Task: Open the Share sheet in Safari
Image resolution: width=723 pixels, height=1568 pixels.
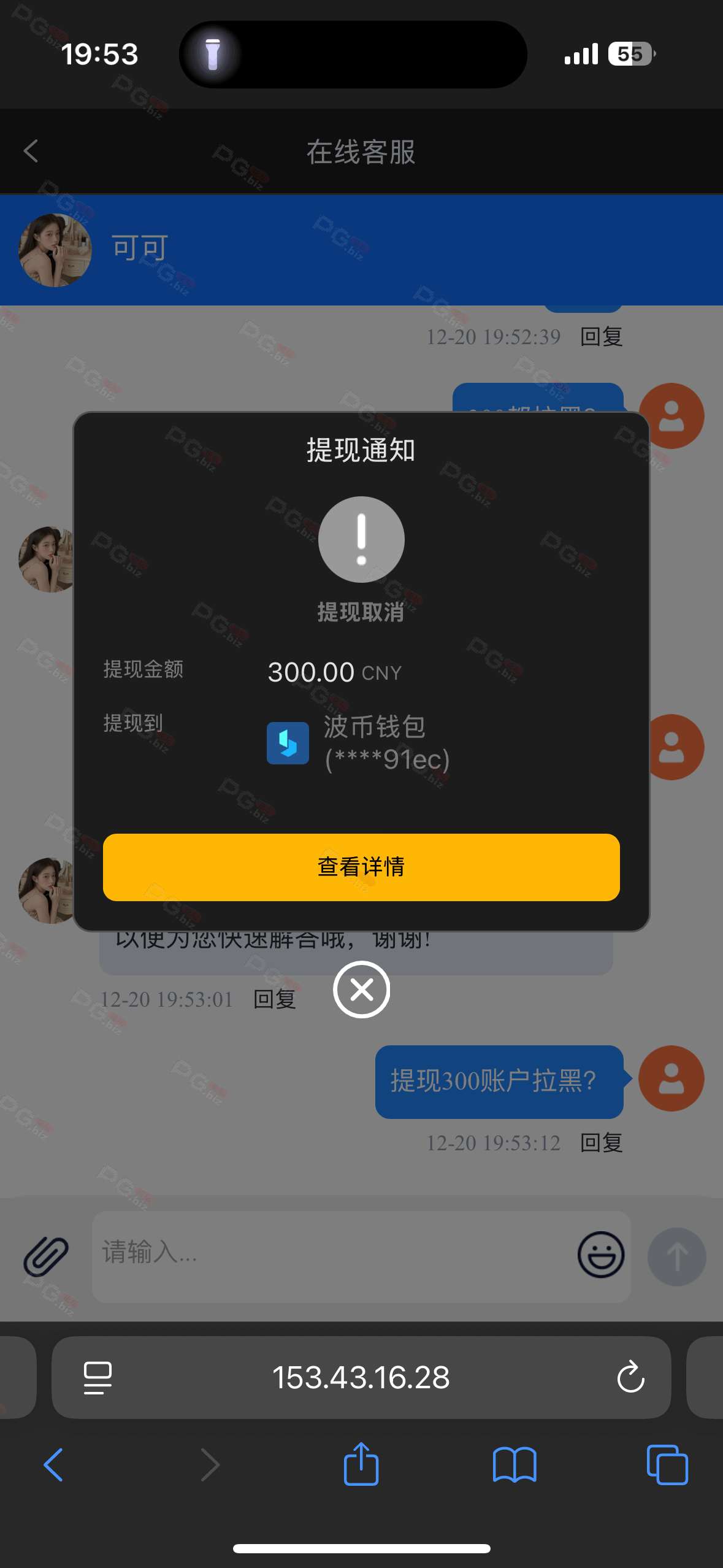Action: (361, 1465)
